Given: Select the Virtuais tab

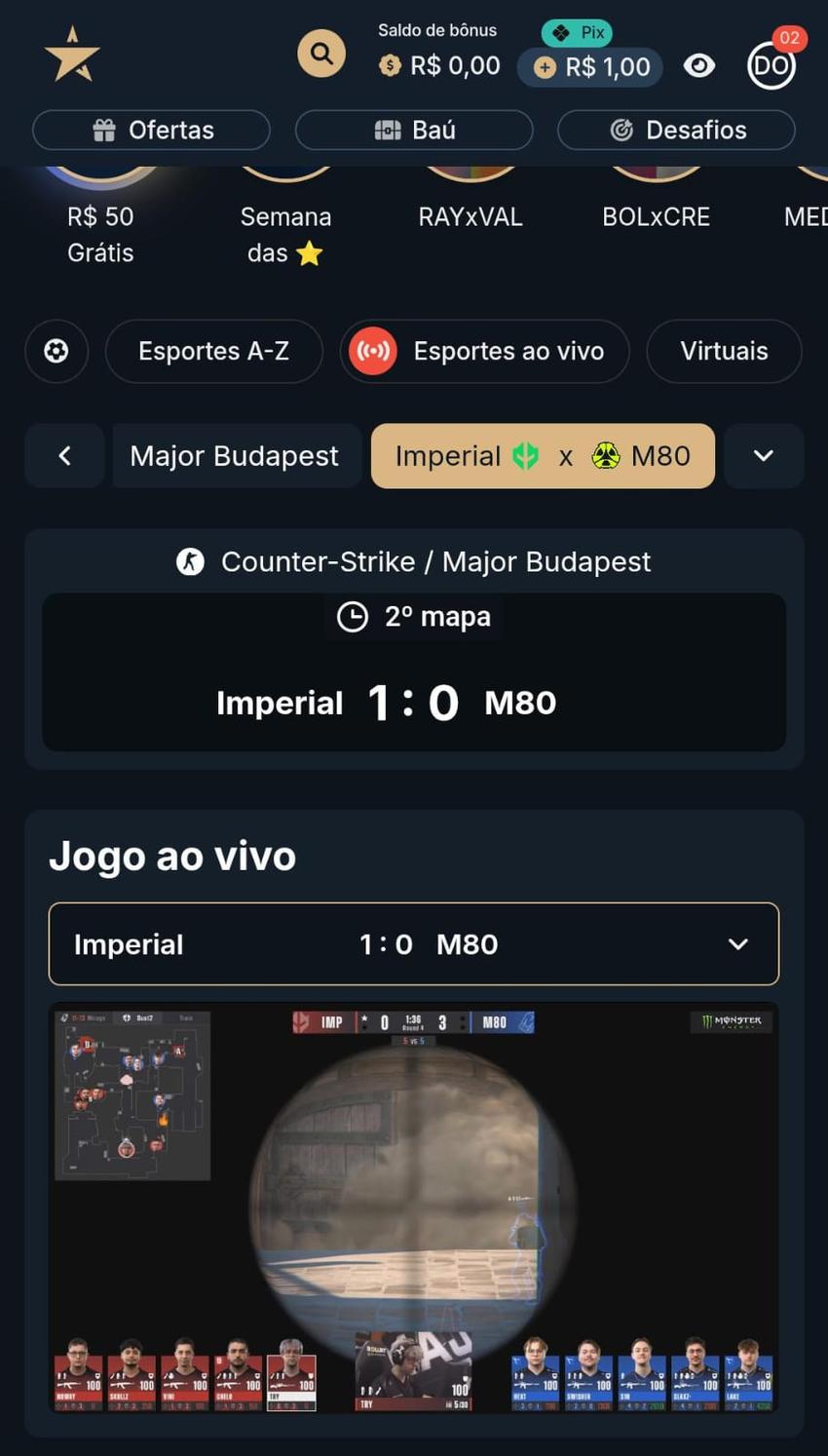Looking at the screenshot, I should pos(724,351).
